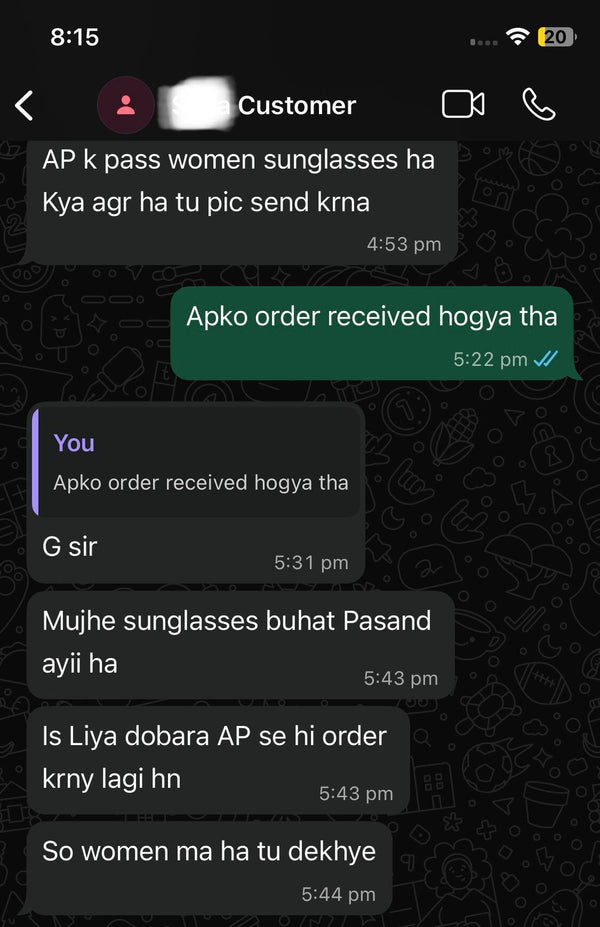
Task: Jump to quoted 'Apko order received hogya tha' message
Action: [x=197, y=463]
